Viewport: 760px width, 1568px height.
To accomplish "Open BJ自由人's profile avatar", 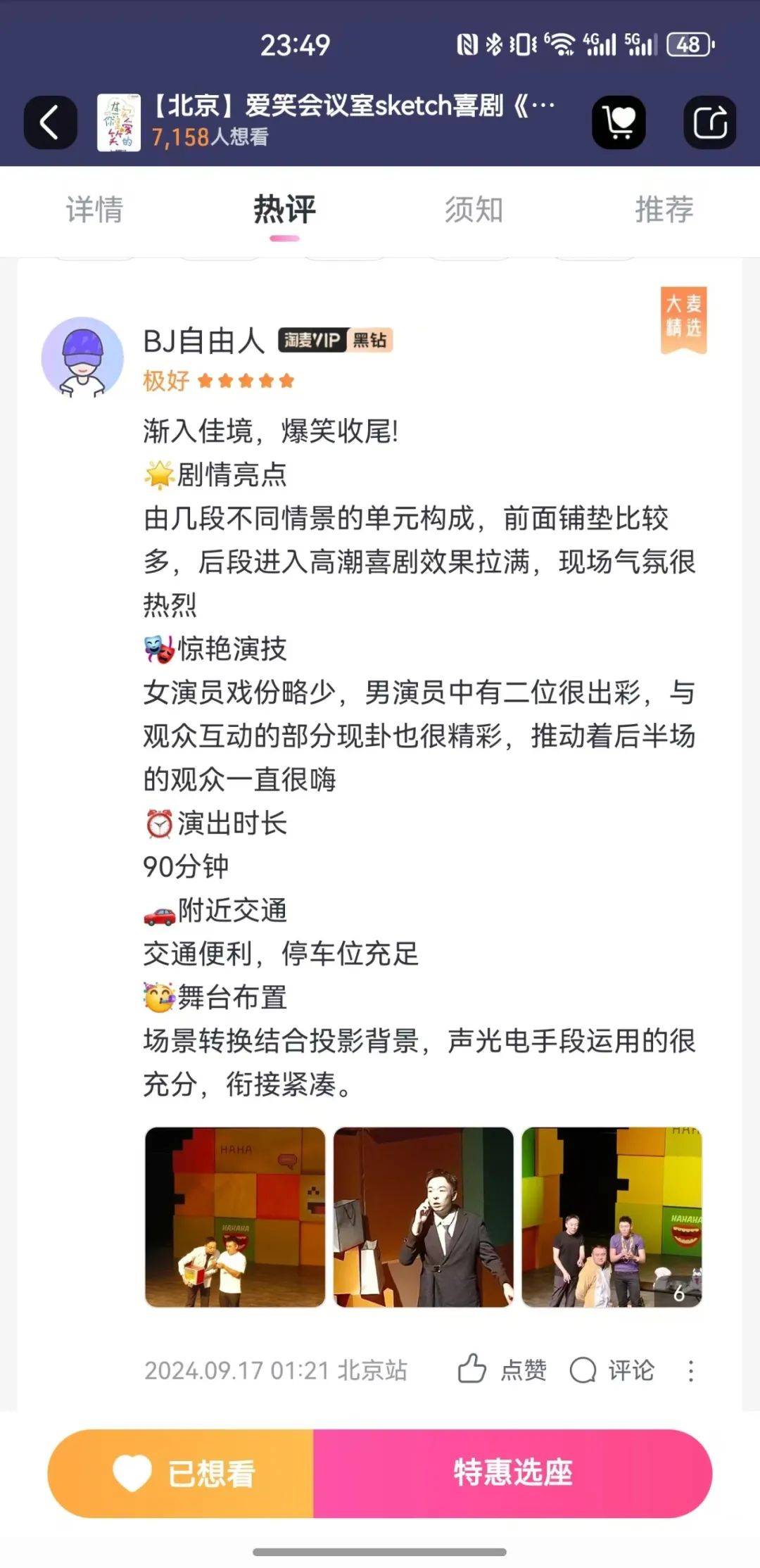I will click(82, 358).
